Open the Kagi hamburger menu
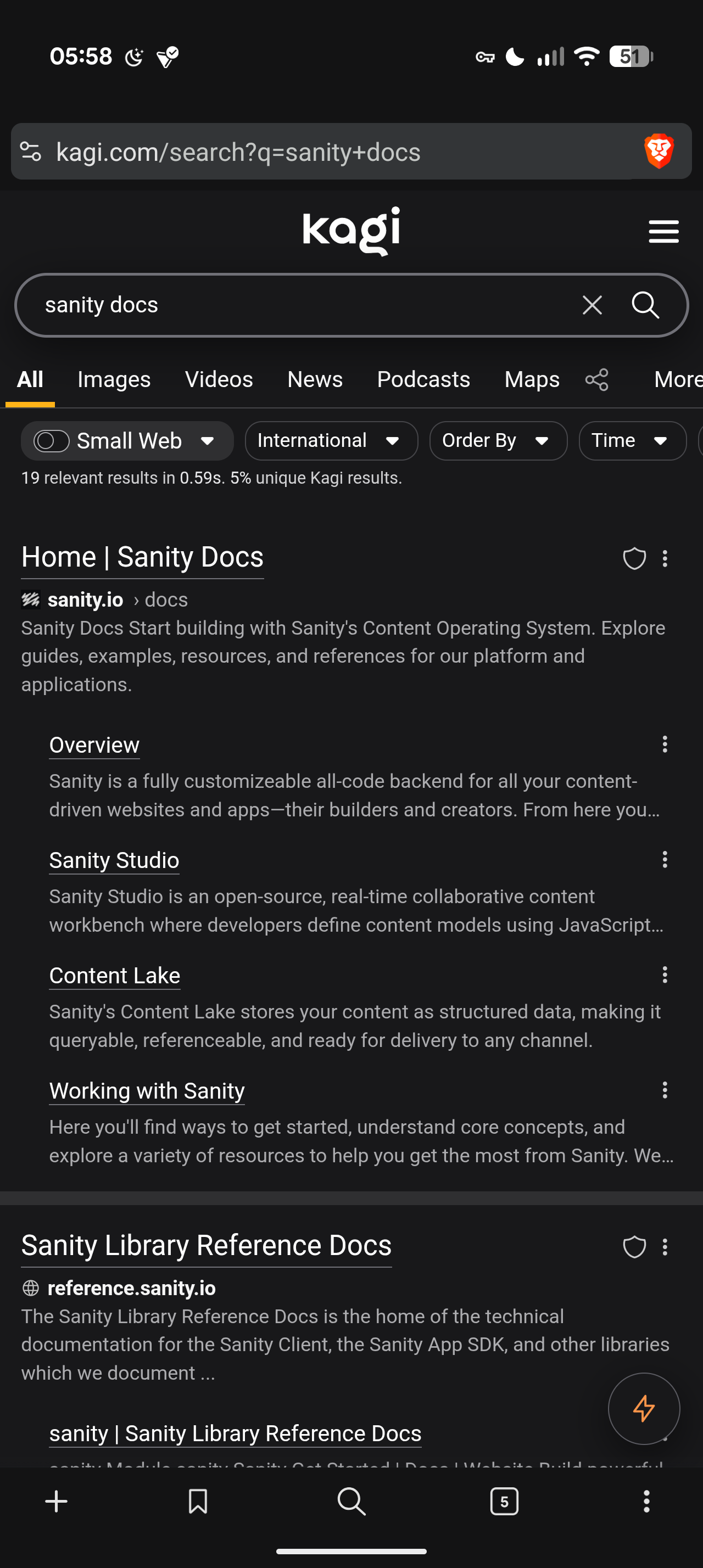703x1568 pixels. click(663, 231)
